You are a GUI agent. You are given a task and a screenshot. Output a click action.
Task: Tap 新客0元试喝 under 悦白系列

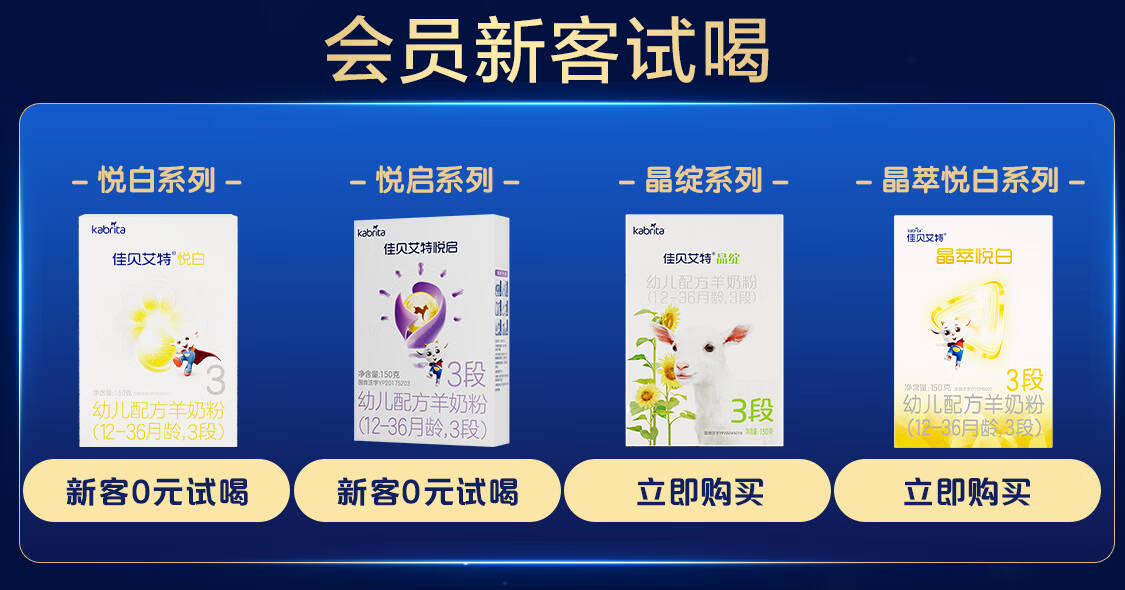tap(156, 491)
